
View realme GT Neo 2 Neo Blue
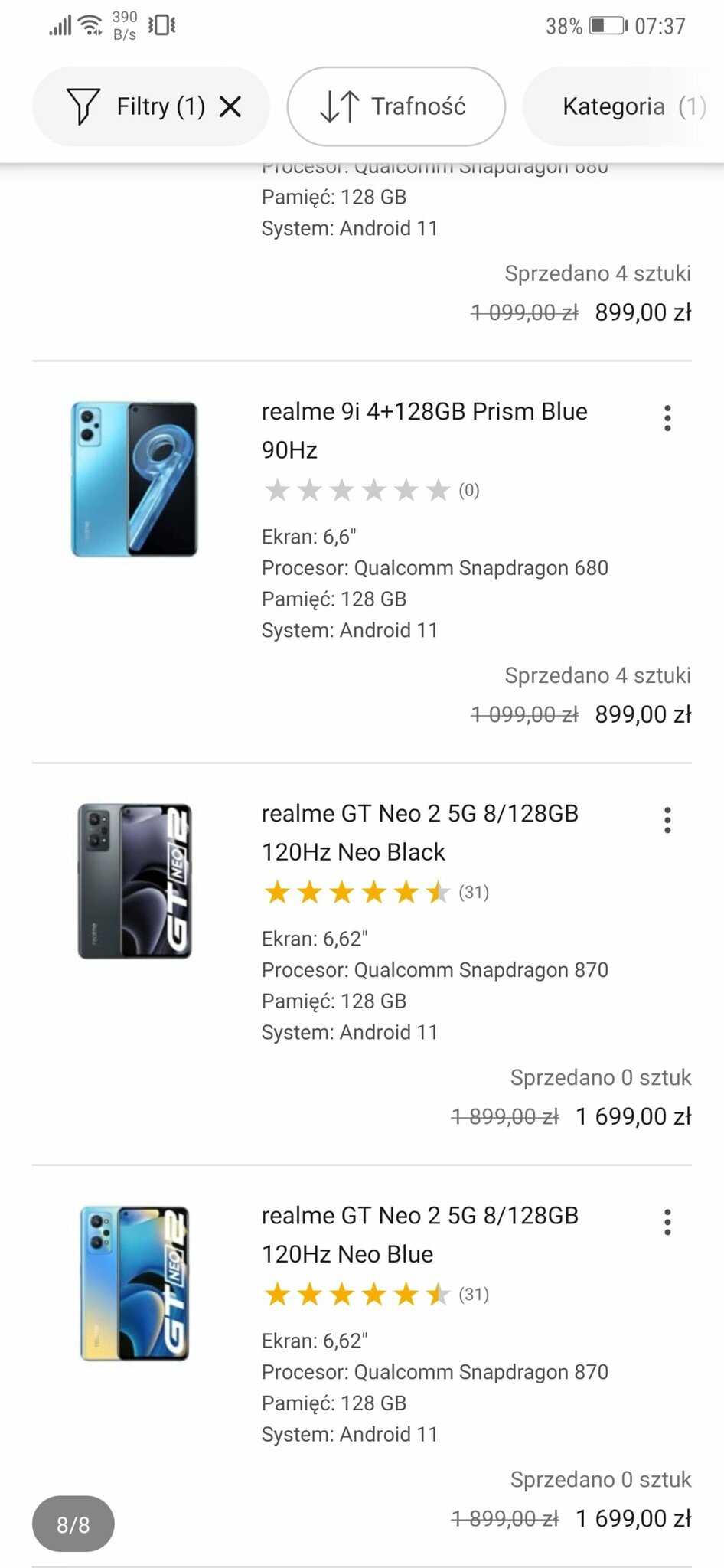pos(419,1234)
